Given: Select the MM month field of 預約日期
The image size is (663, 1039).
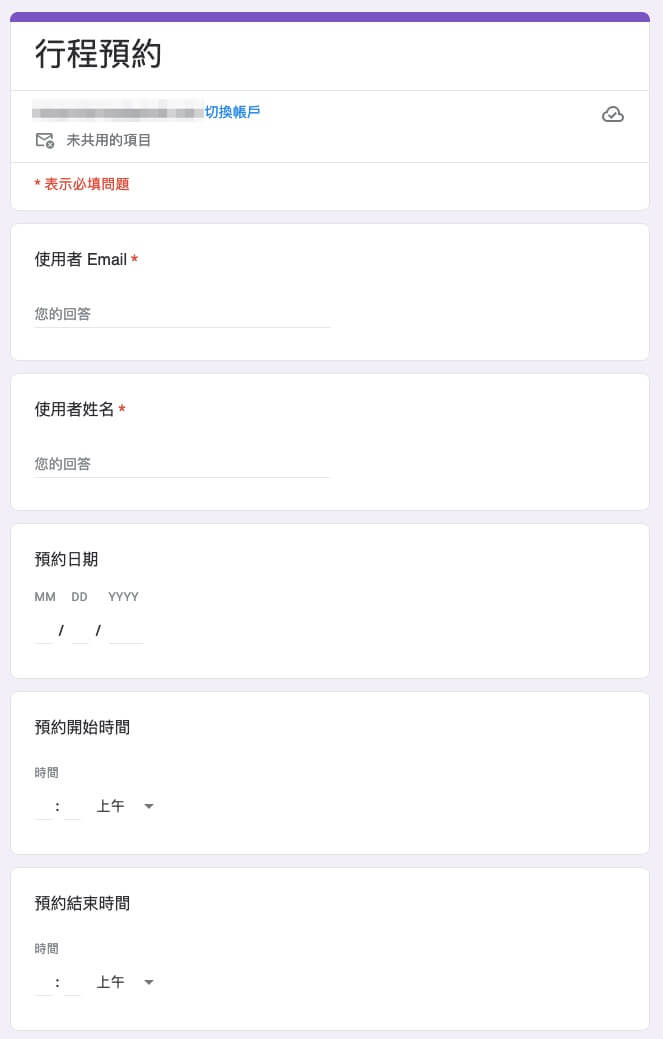Looking at the screenshot, I should click(44, 631).
